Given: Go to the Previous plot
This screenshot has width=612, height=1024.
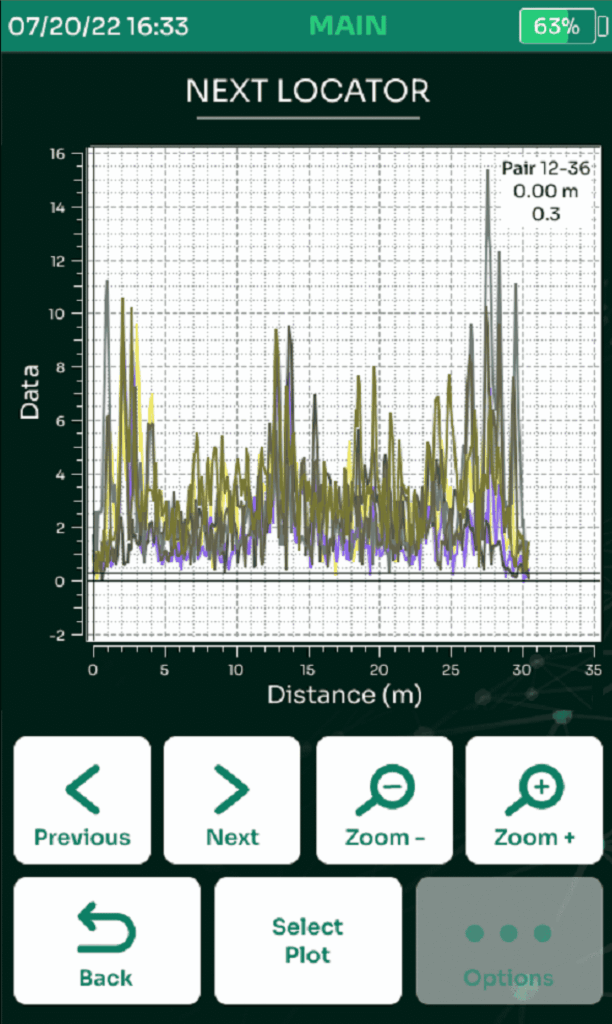Looking at the screenshot, I should (x=82, y=801).
